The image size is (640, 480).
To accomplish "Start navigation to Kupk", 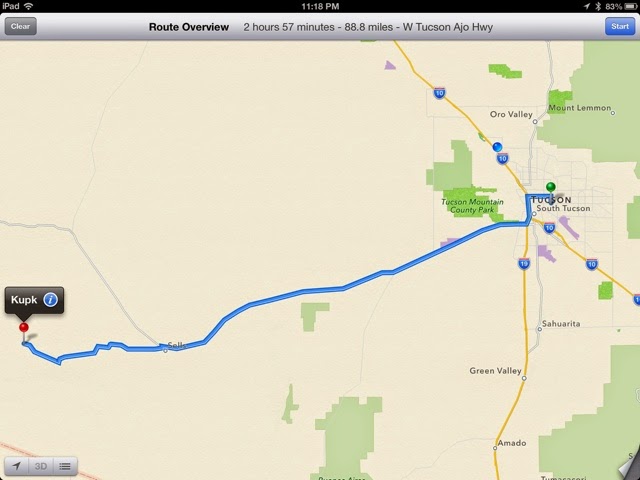I will 619,26.
